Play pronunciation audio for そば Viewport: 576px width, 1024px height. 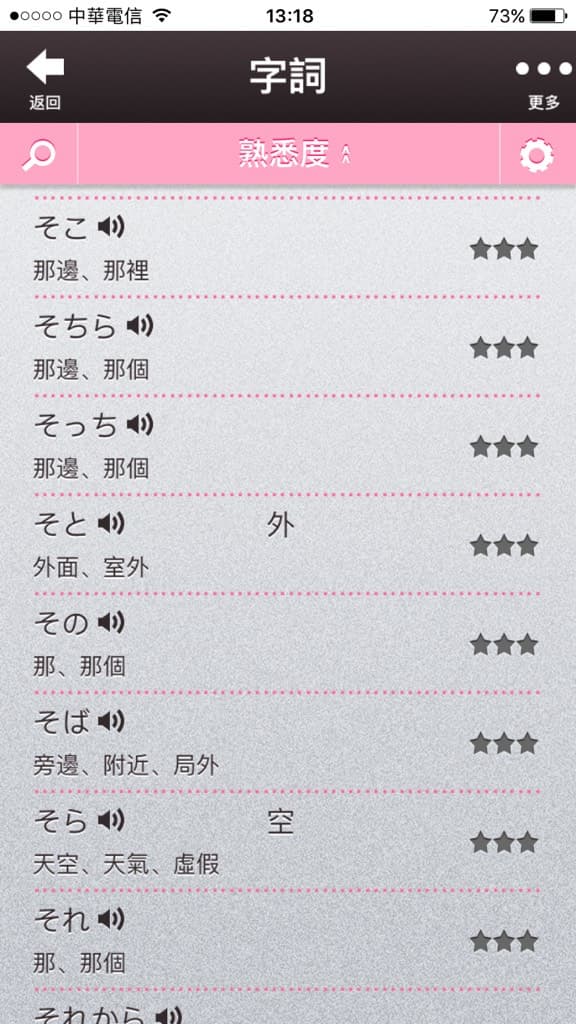pyautogui.click(x=111, y=721)
